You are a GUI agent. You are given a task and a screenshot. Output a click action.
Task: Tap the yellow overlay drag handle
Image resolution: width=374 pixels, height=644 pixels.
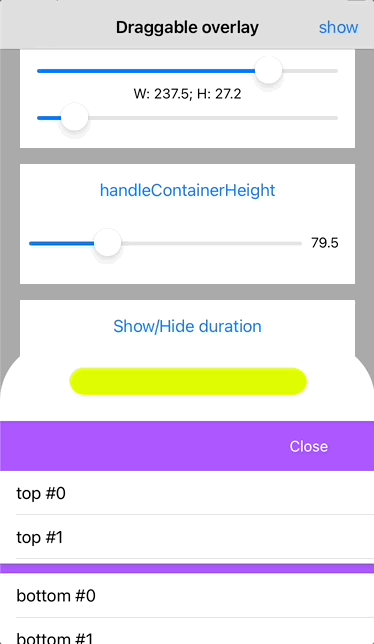[188, 382]
